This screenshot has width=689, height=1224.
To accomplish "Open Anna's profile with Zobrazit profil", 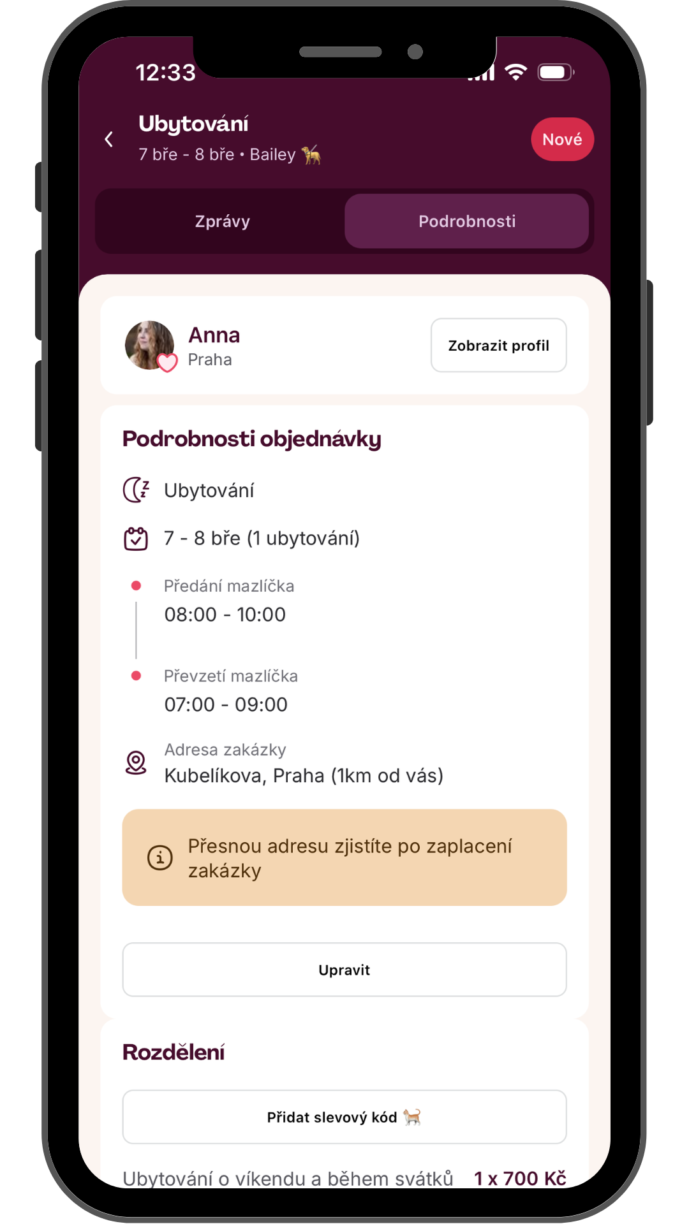I will (498, 346).
